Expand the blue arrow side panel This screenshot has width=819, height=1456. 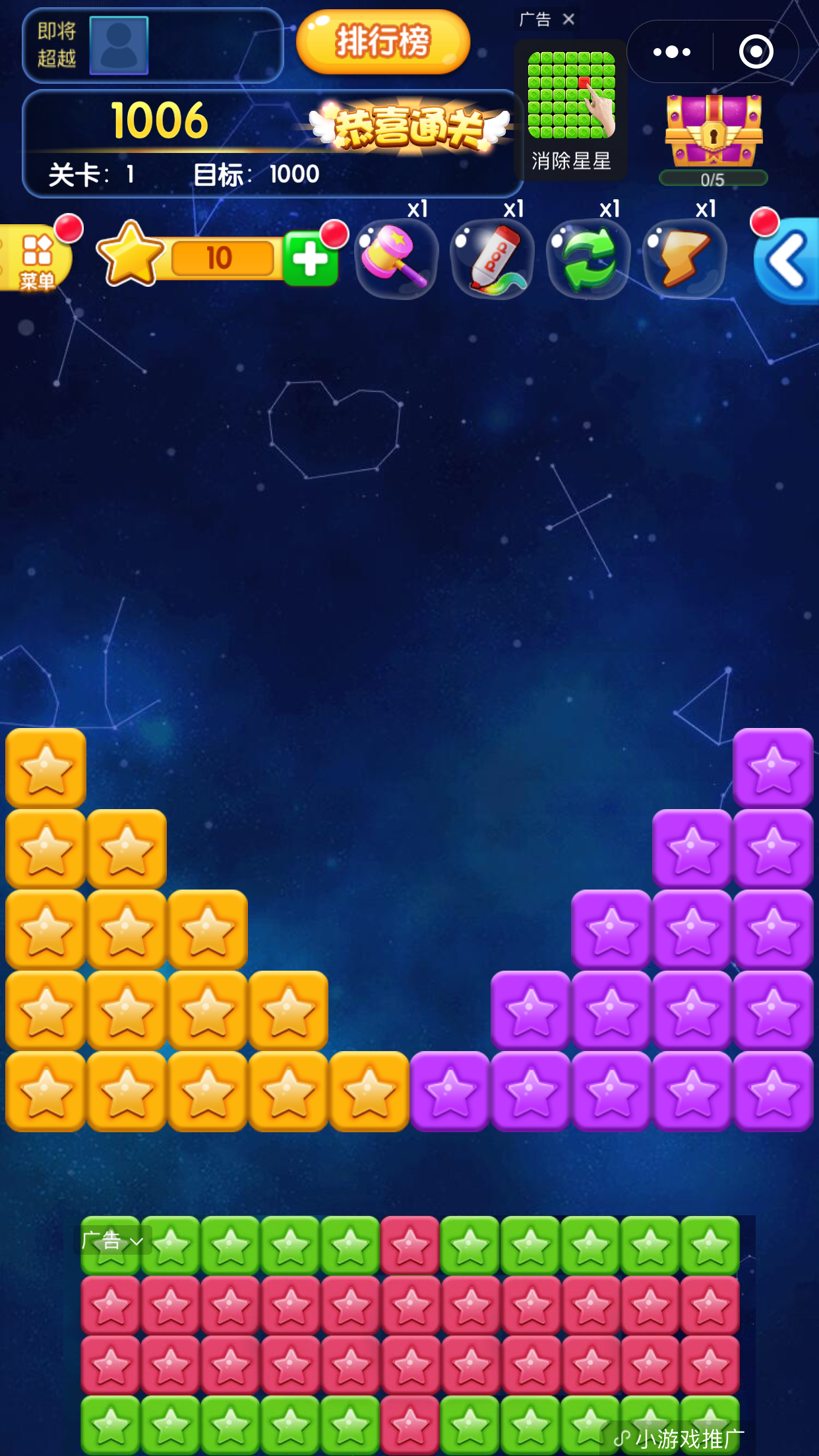789,260
